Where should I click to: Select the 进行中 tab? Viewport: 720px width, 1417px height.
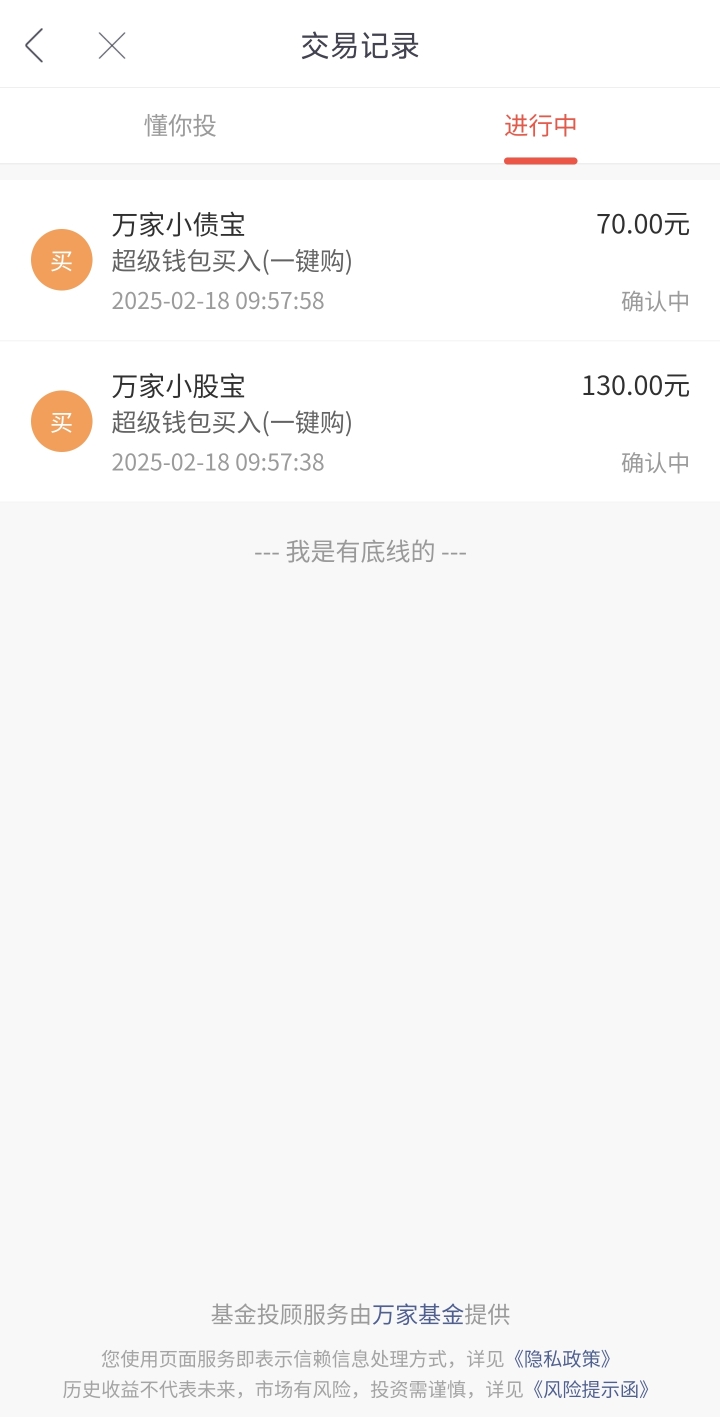(540, 126)
